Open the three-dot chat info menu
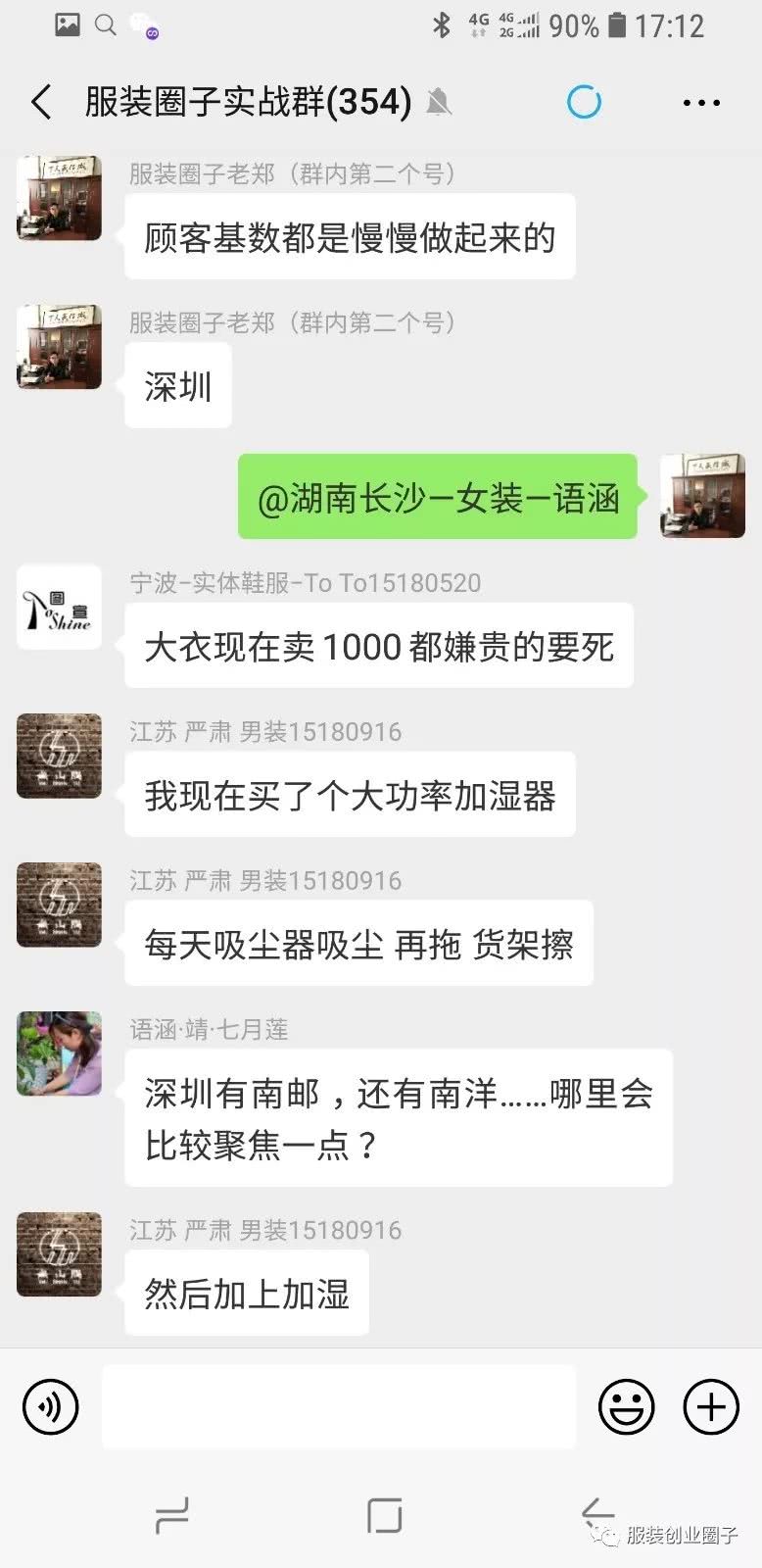Viewport: 762px width, 1568px height. tap(701, 102)
